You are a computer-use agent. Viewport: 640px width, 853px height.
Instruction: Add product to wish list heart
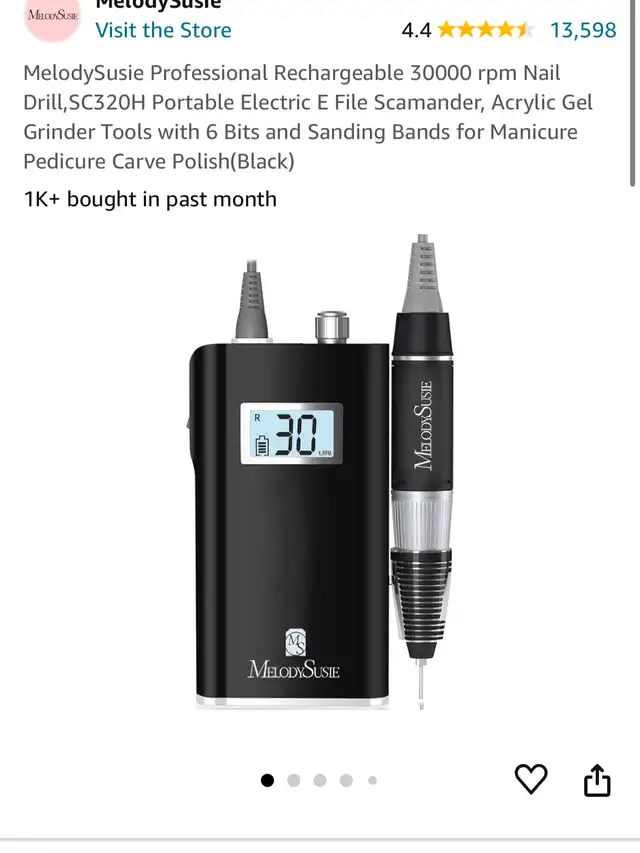pos(531,778)
